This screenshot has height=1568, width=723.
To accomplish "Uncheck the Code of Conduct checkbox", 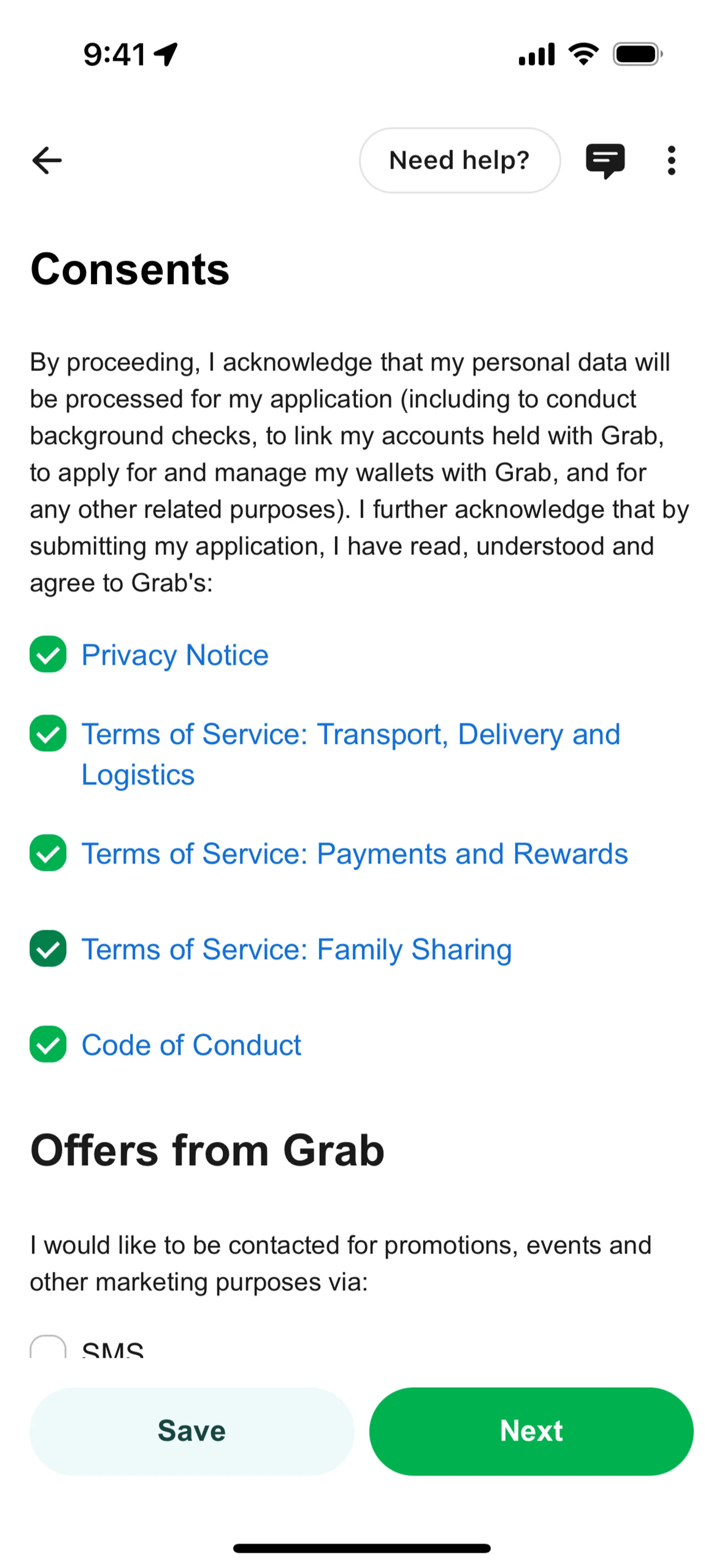I will 48,1044.
